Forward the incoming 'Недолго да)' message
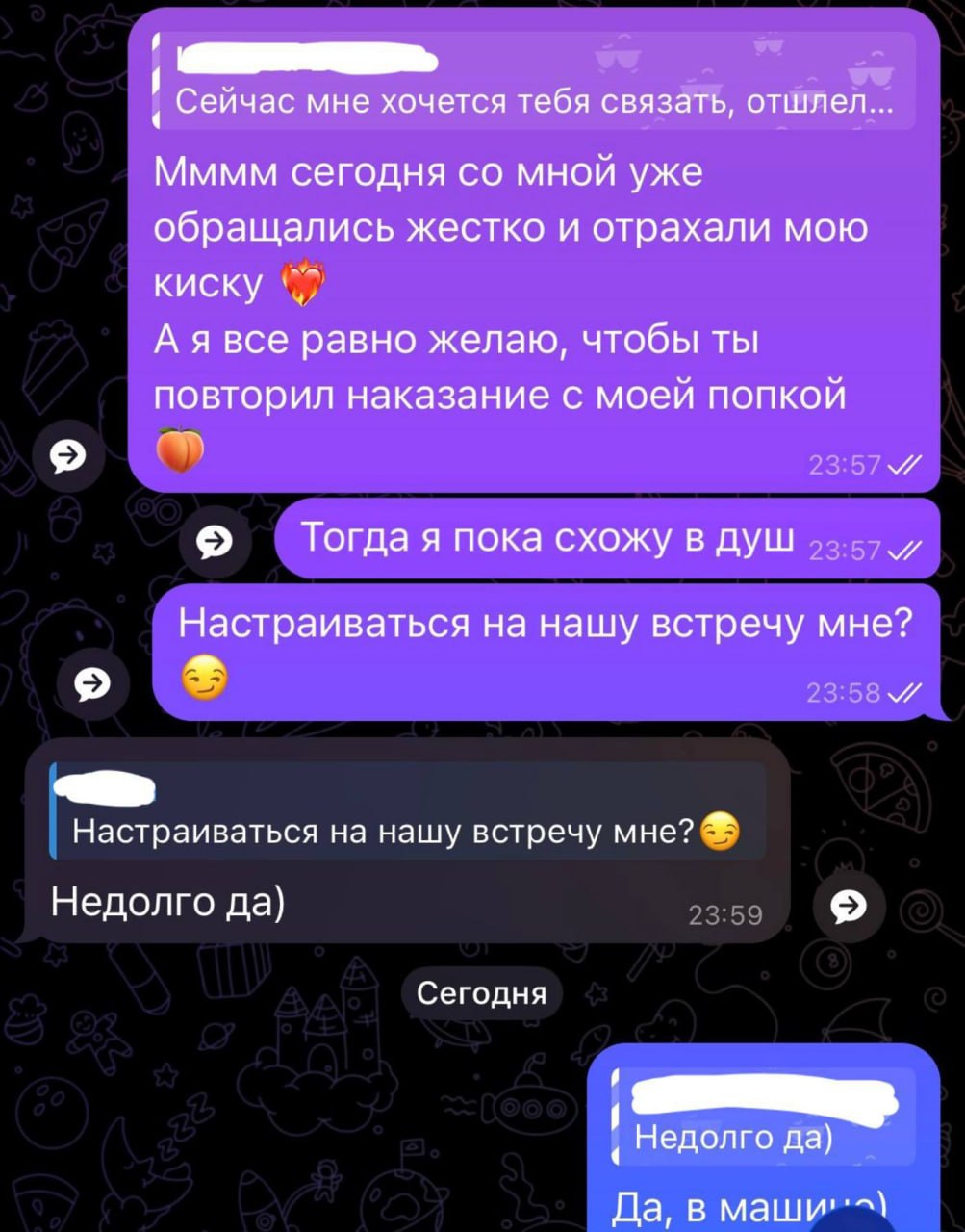Viewport: 965px width, 1232px height. 846,906
